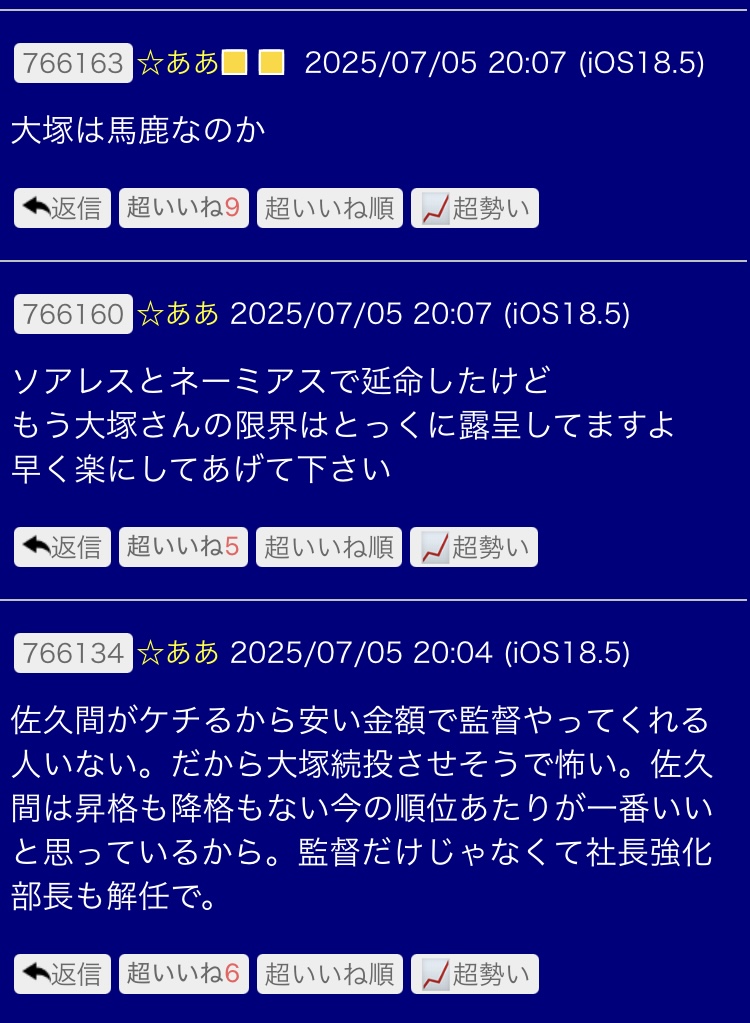The height and width of the screenshot is (1023, 750).
Task: Give 超いいね to post 766134
Action: point(183,973)
